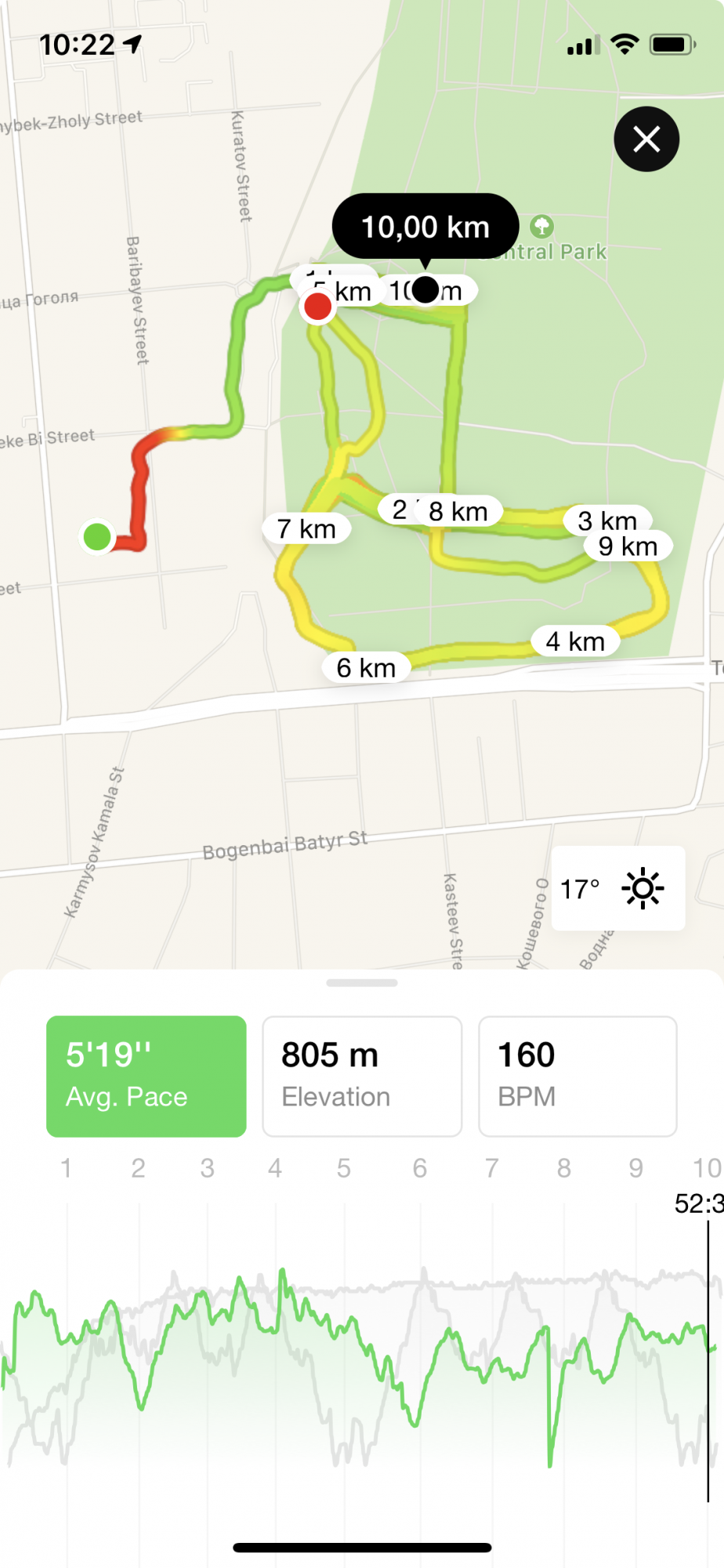Tap the 6 km marker on the map
This screenshot has height=1568, width=724.
366,668
